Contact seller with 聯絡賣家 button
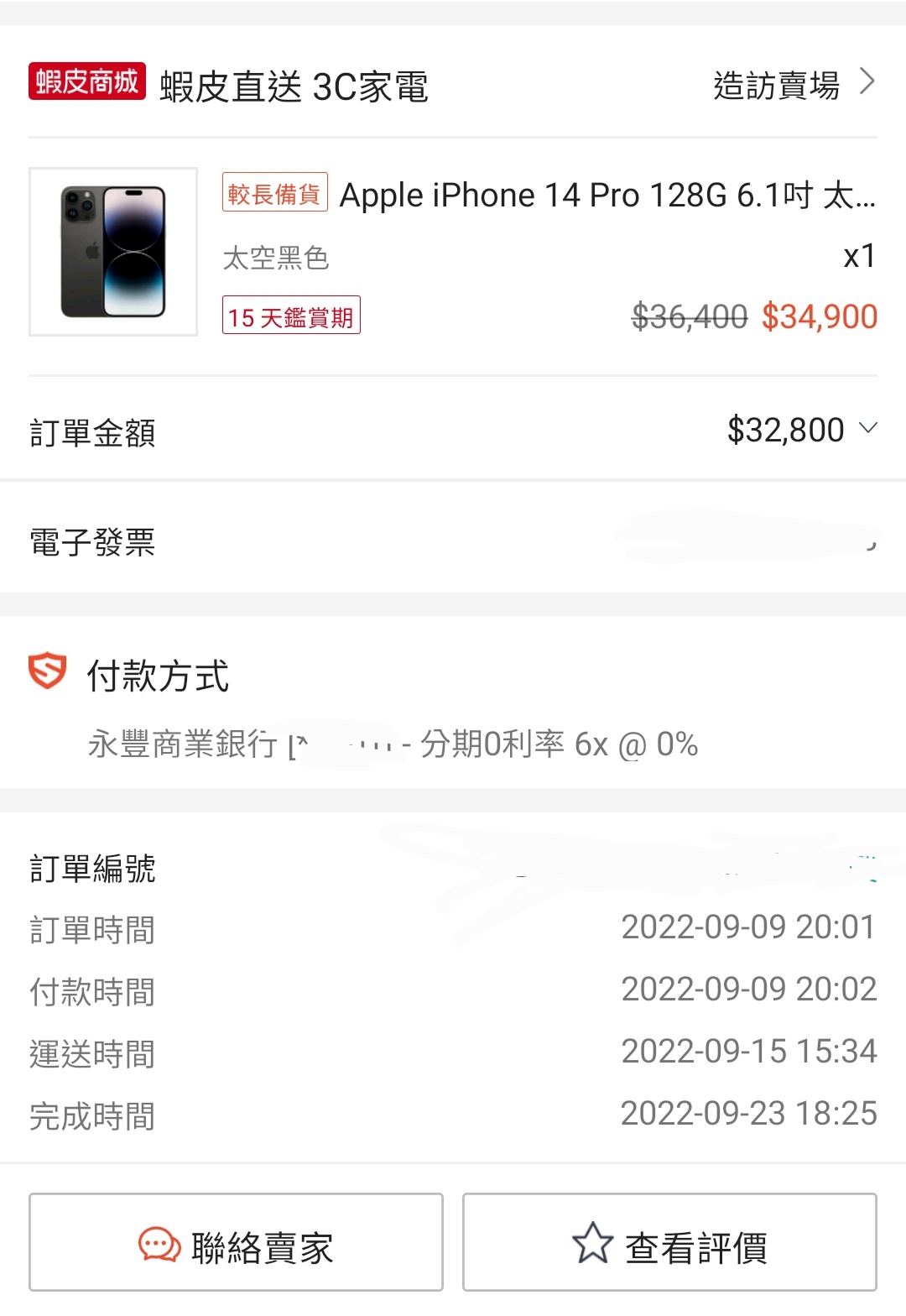Image resolution: width=906 pixels, height=1316 pixels. [236, 1242]
